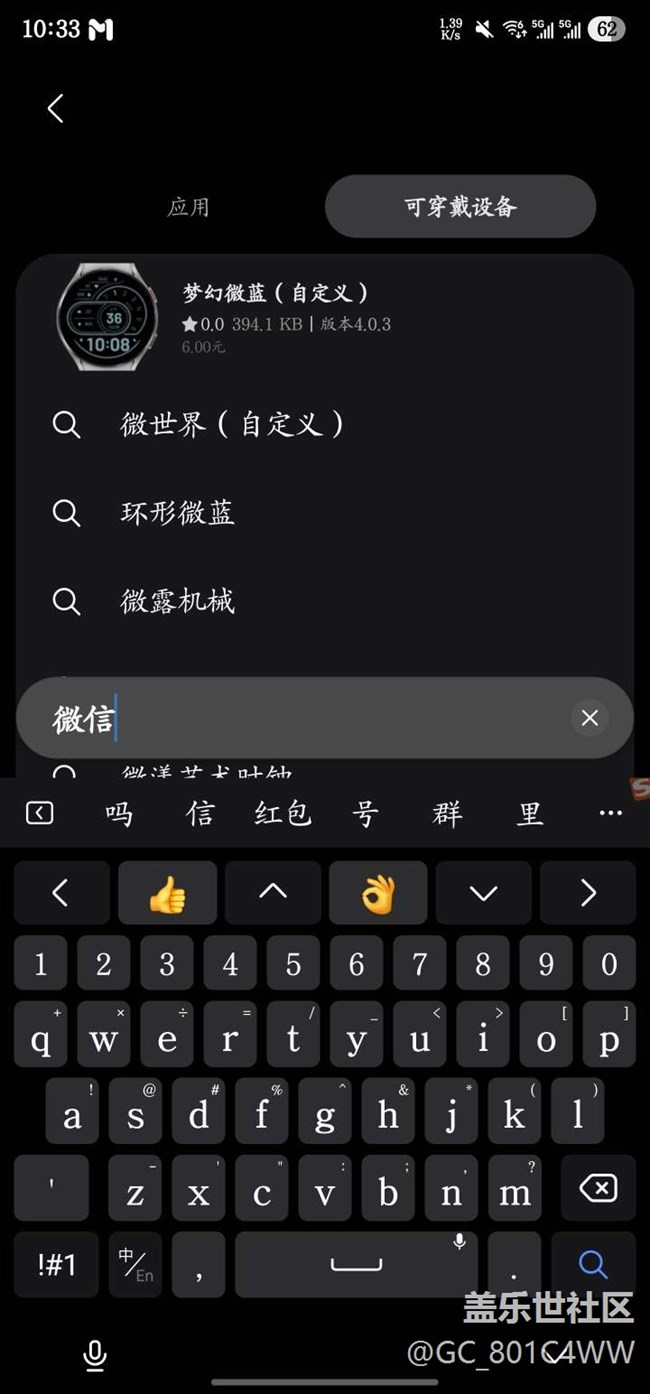Insert the candidate word 群
Screen dimensions: 650x1394
(x=447, y=814)
